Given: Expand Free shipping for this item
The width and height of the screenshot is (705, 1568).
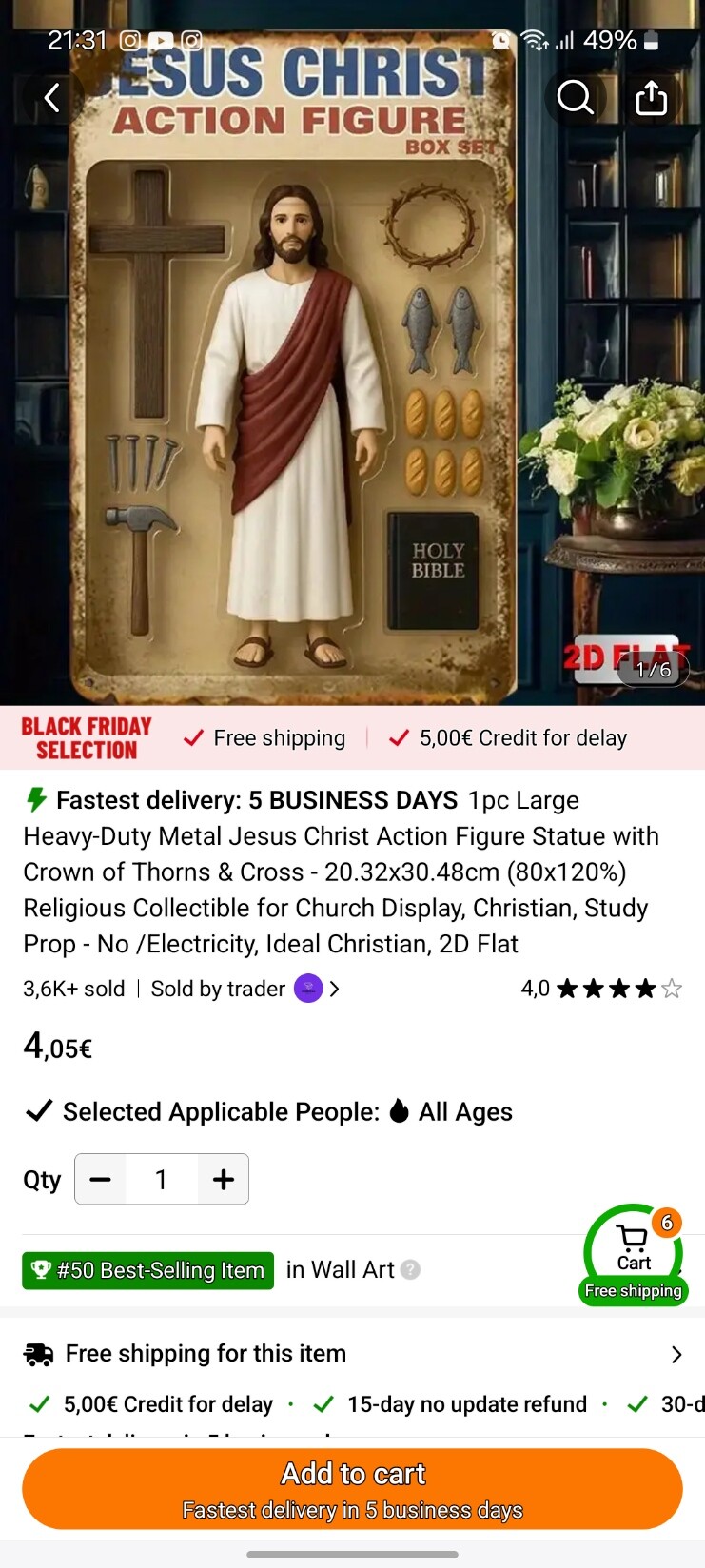Looking at the screenshot, I should point(676,1354).
